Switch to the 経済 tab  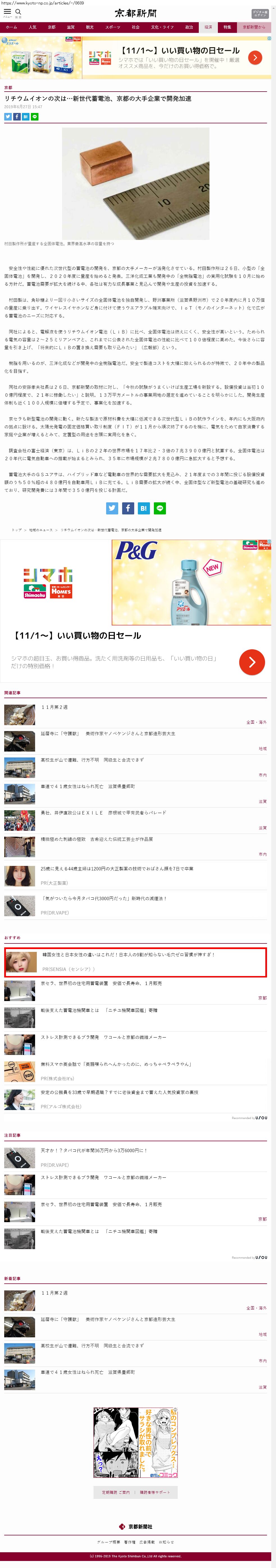click(x=208, y=27)
